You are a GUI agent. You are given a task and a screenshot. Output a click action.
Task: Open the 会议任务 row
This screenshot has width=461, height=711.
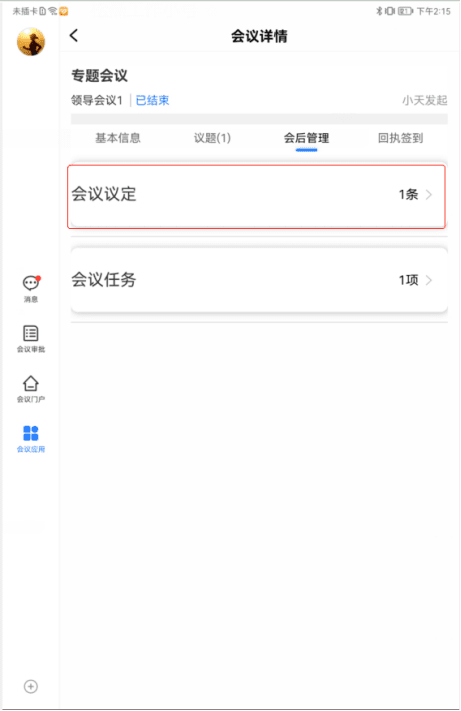click(259, 280)
